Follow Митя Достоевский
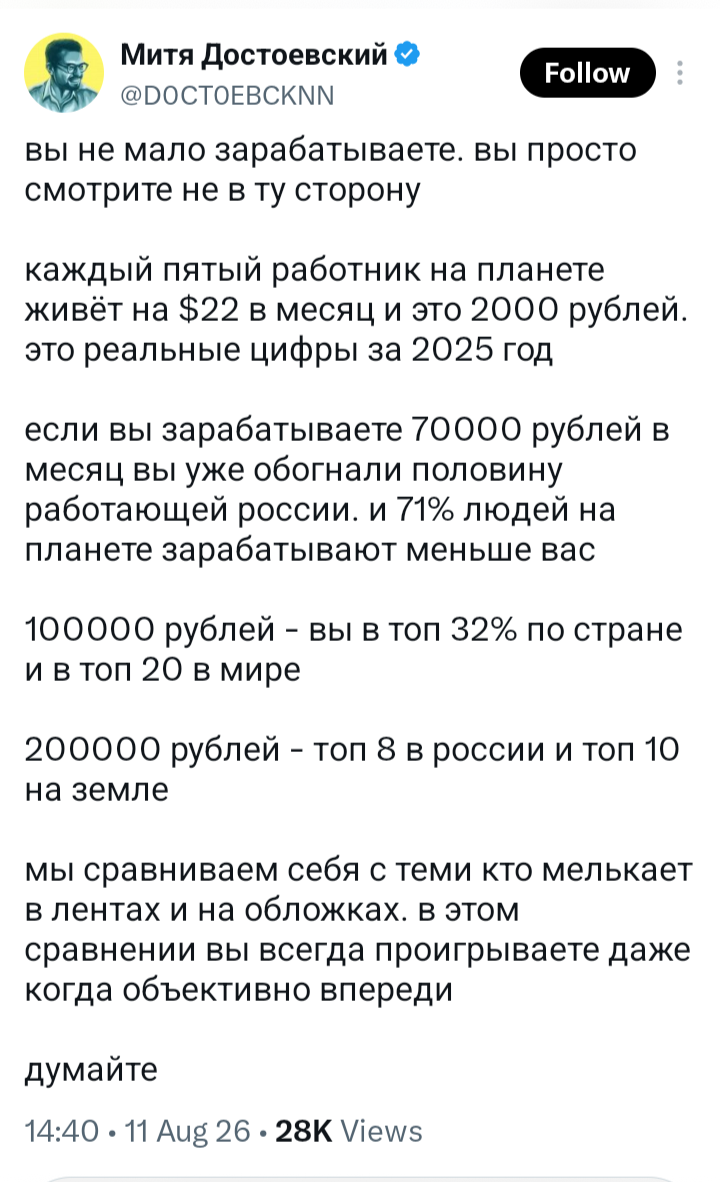Image resolution: width=720 pixels, height=1182 pixels. click(x=587, y=73)
